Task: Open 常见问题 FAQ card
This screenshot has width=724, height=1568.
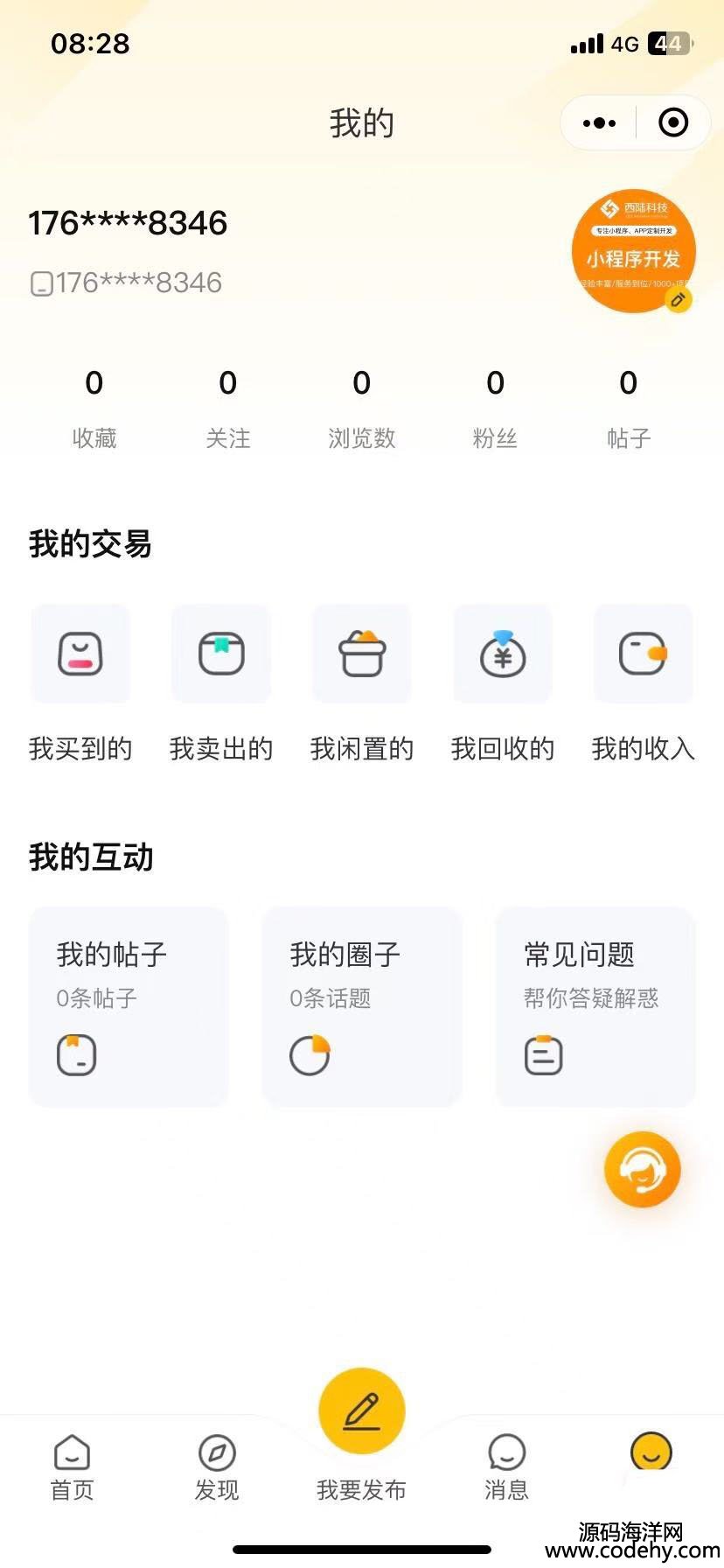Action: point(595,1007)
